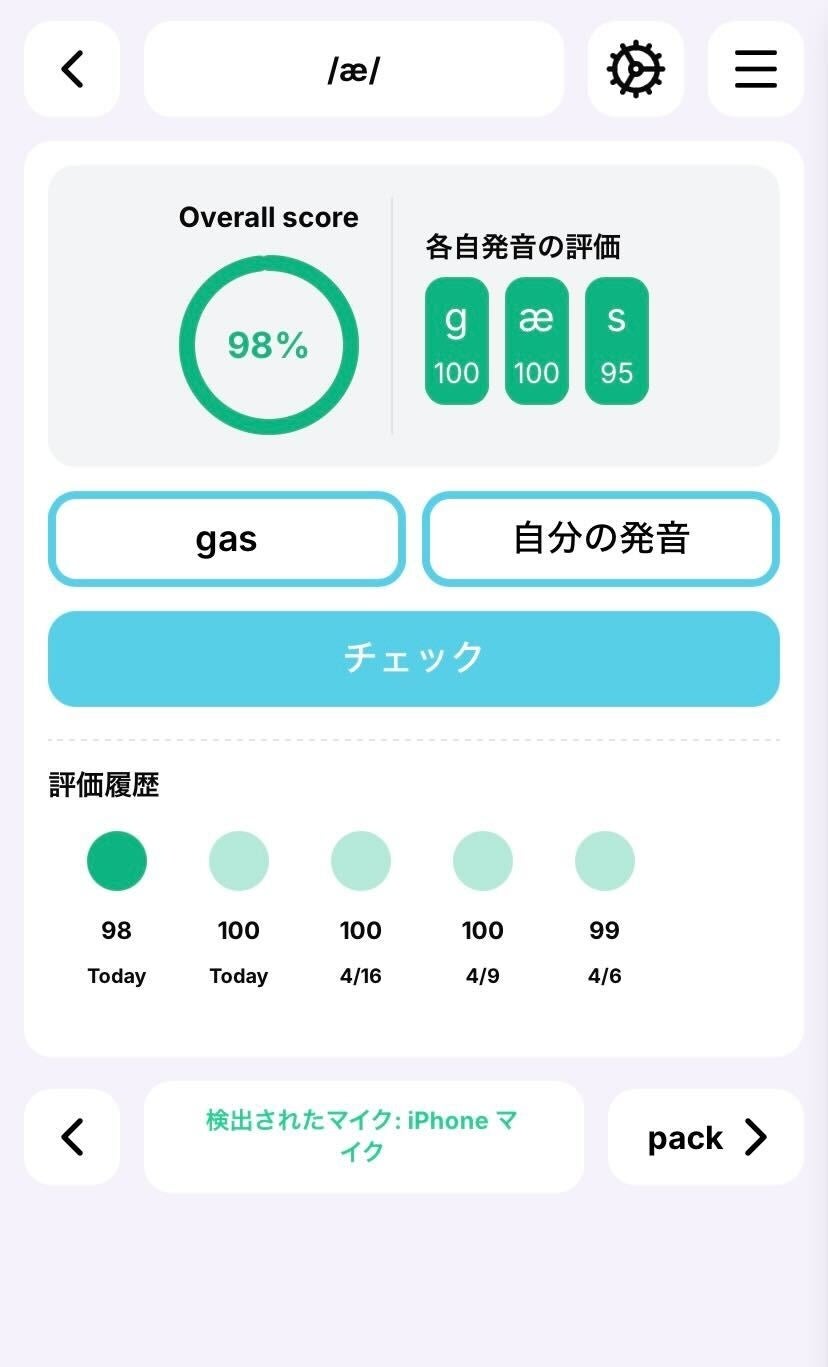
Task: Go to the previous word arrow at bottom
Action: 72,1137
